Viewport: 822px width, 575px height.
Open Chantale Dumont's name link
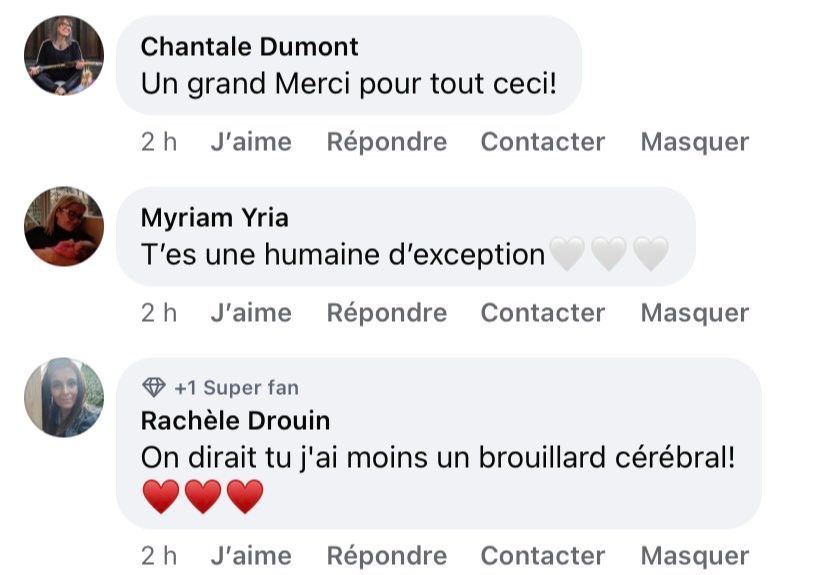(x=249, y=46)
